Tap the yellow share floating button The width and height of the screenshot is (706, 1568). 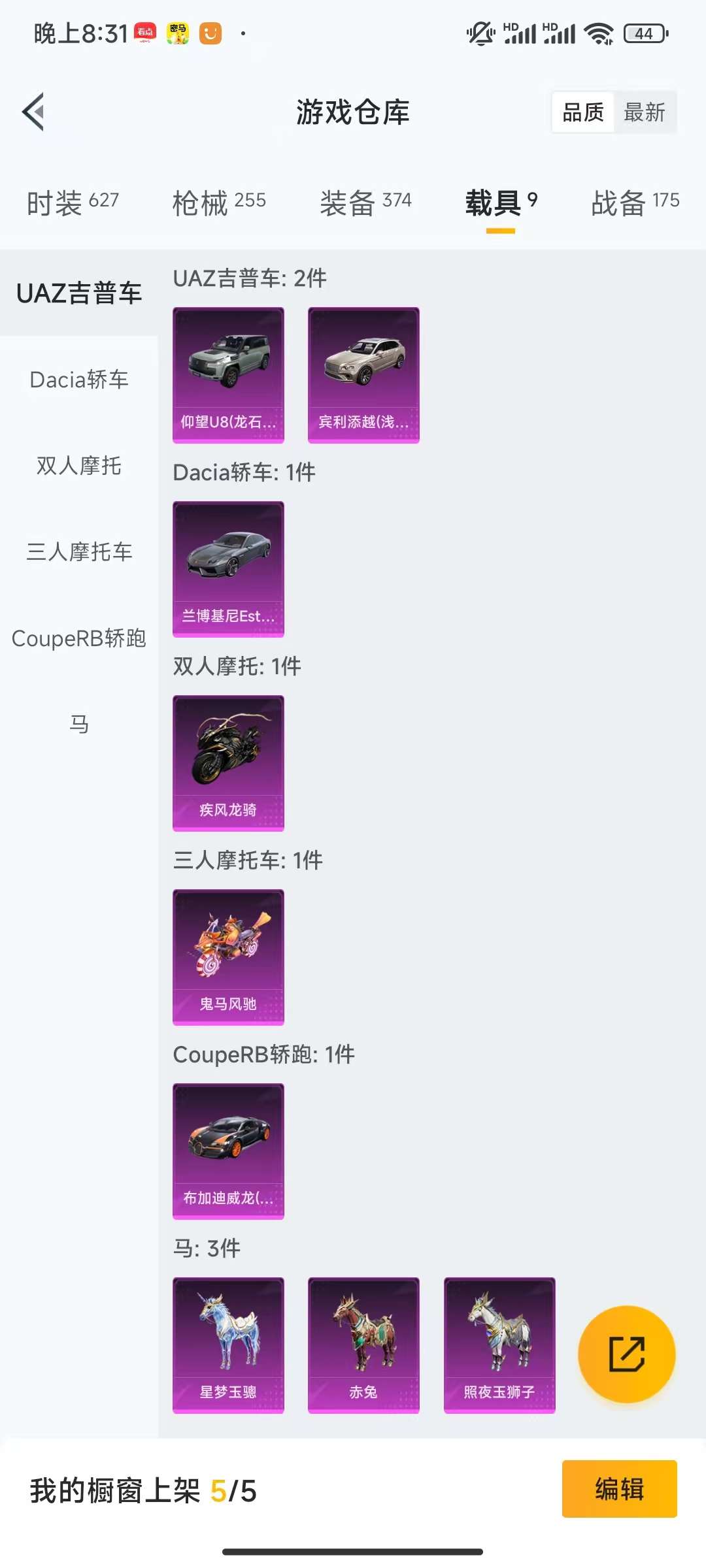click(x=626, y=1354)
